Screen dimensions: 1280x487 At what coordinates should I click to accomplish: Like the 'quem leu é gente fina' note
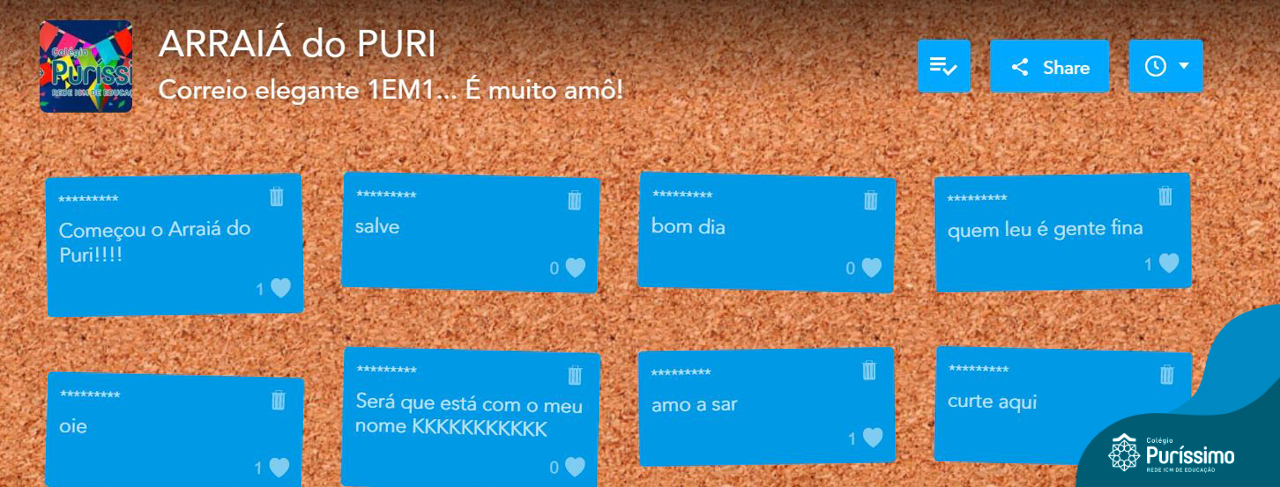1168,263
